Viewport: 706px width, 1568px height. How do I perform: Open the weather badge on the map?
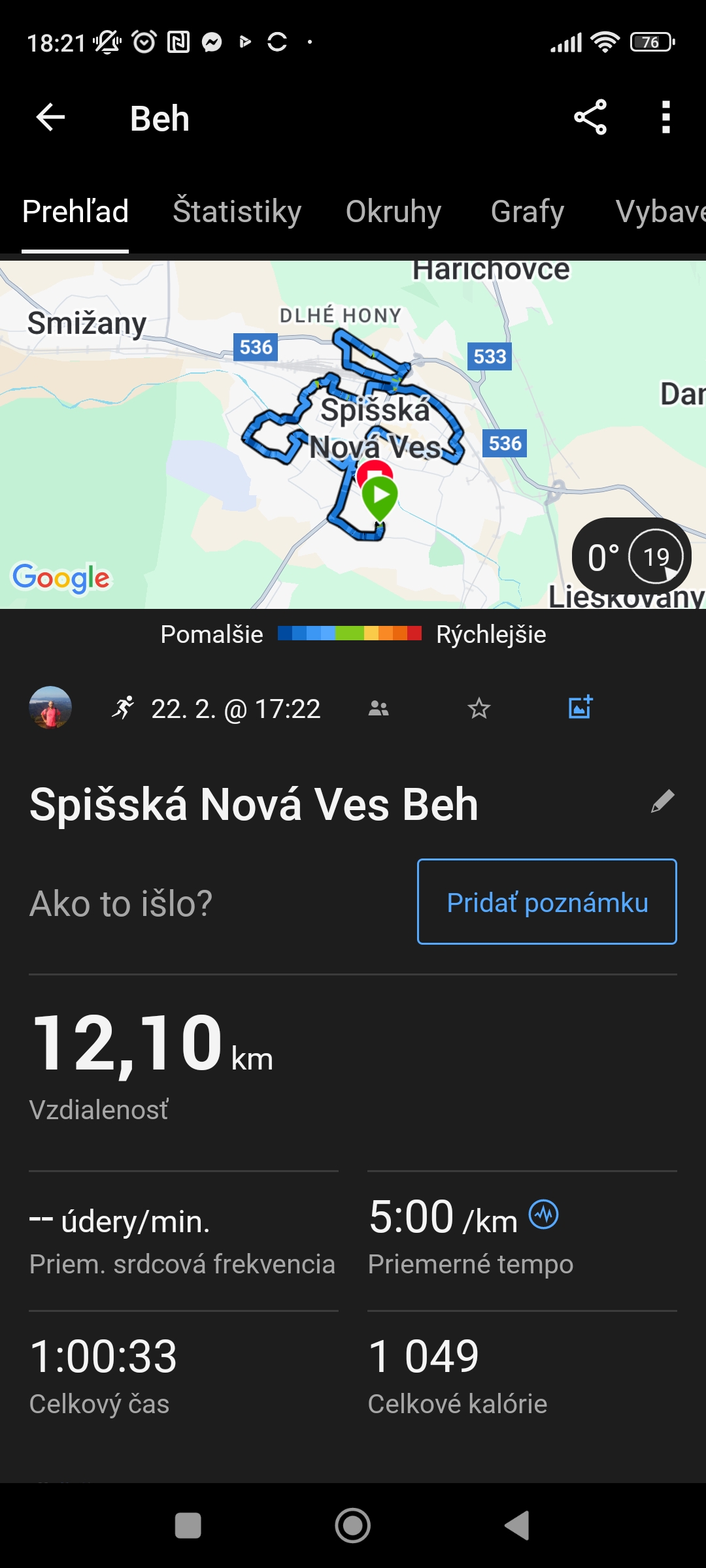631,557
